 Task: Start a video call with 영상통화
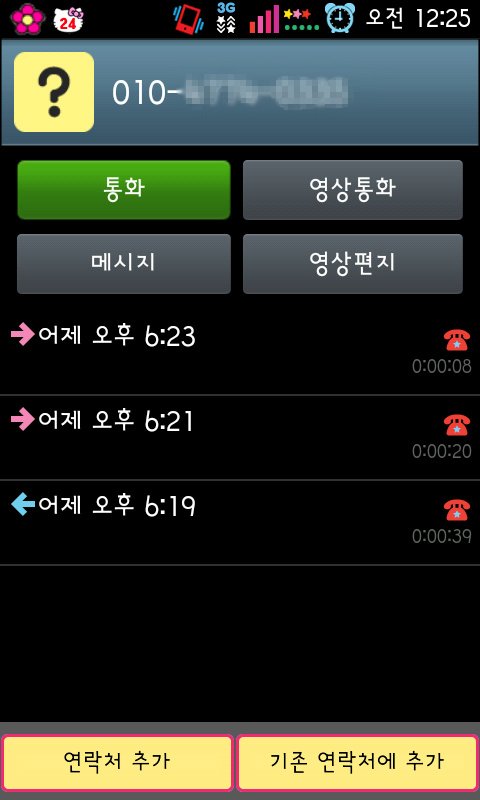click(352, 190)
